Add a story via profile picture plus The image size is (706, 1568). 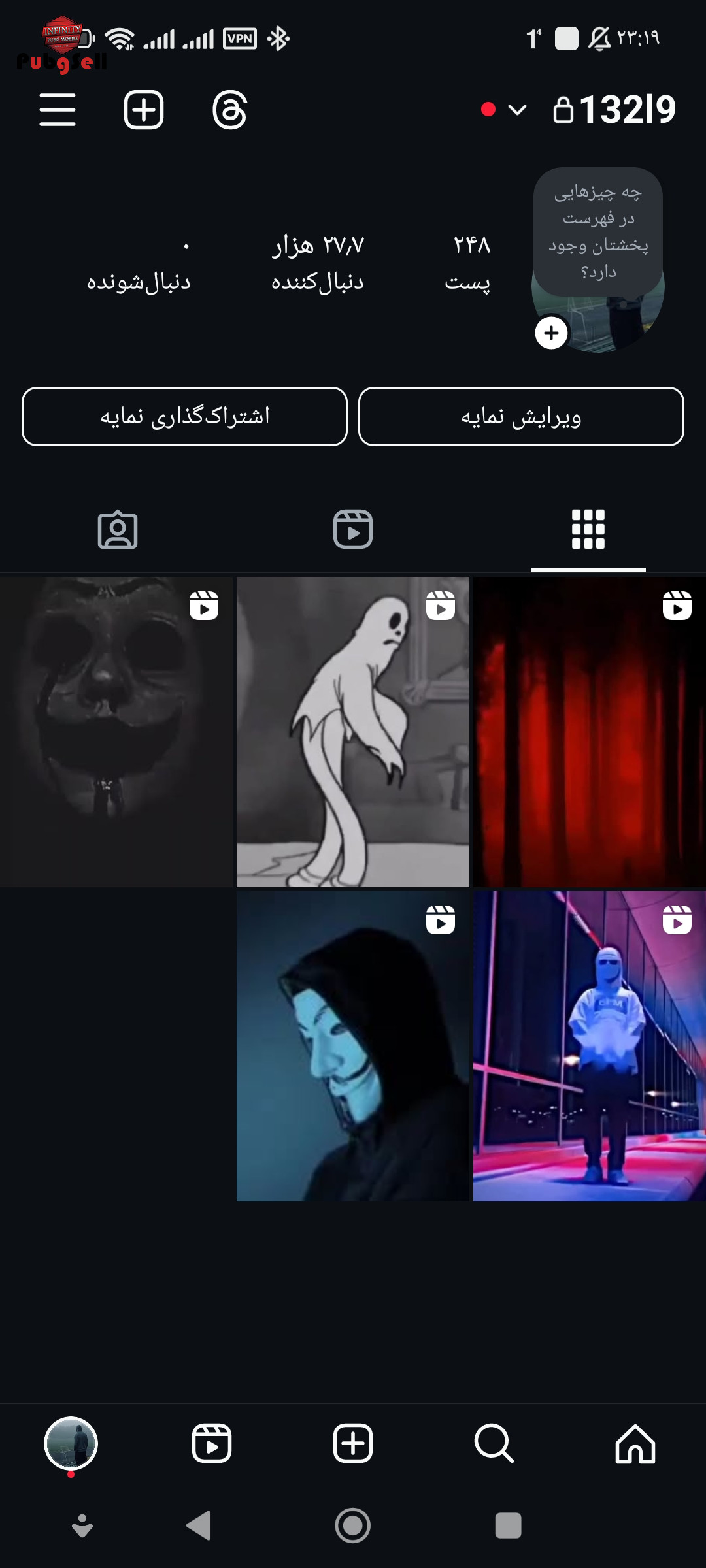click(551, 333)
